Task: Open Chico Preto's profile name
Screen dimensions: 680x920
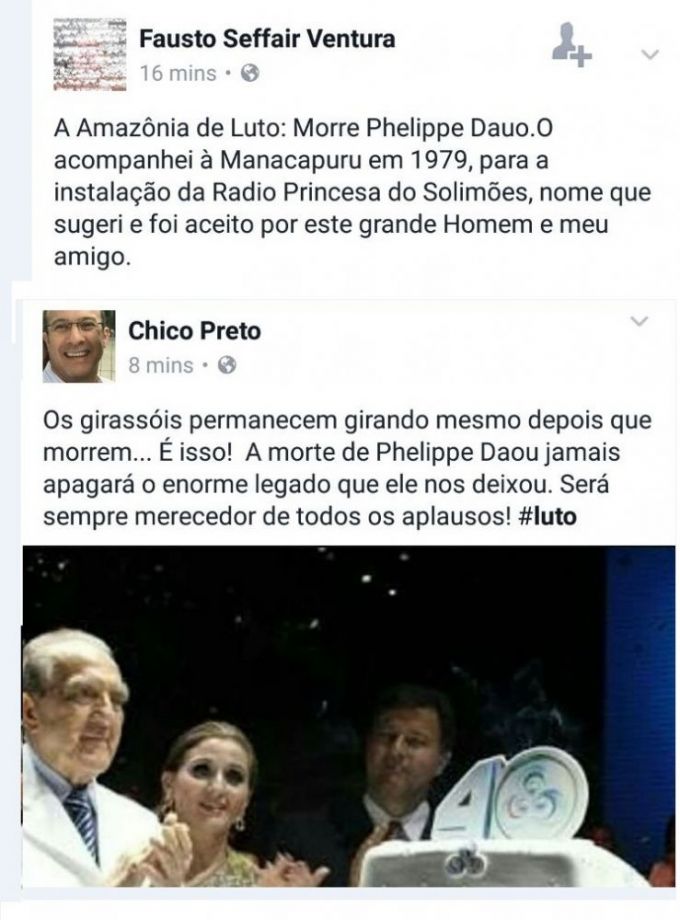Action: click(196, 331)
